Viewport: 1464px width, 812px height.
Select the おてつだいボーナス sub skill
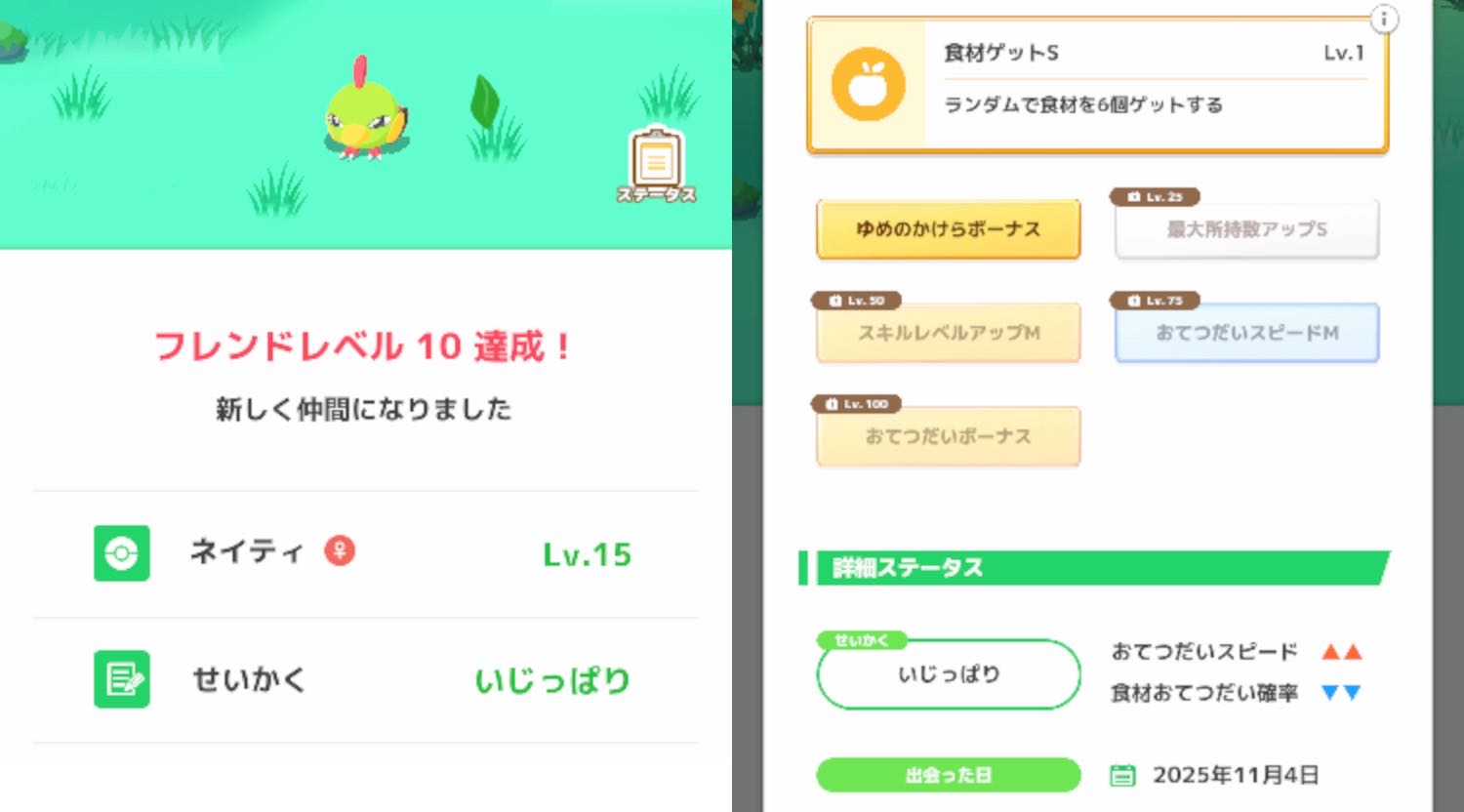(x=948, y=436)
